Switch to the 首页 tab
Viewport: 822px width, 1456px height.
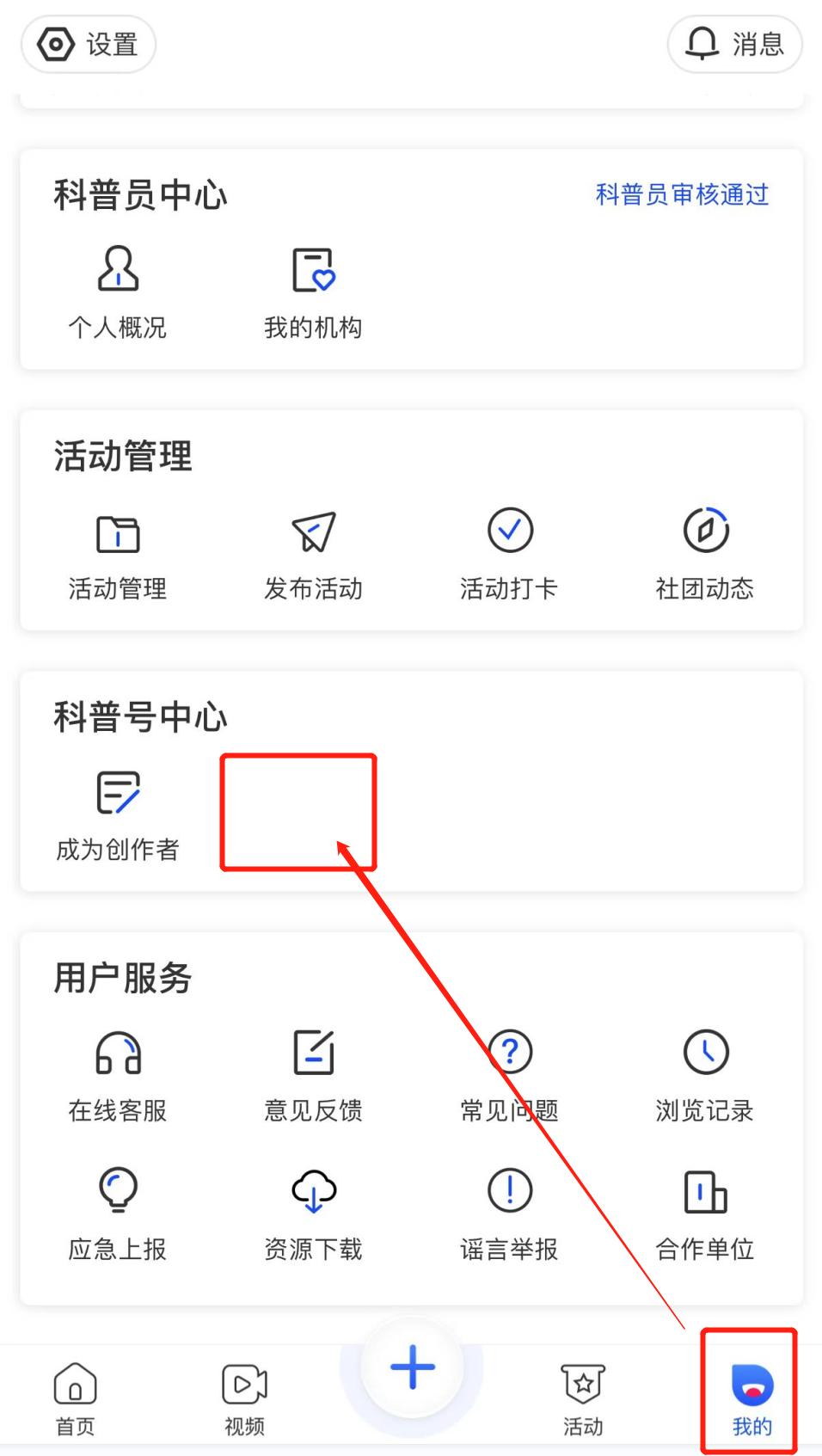tap(76, 1398)
